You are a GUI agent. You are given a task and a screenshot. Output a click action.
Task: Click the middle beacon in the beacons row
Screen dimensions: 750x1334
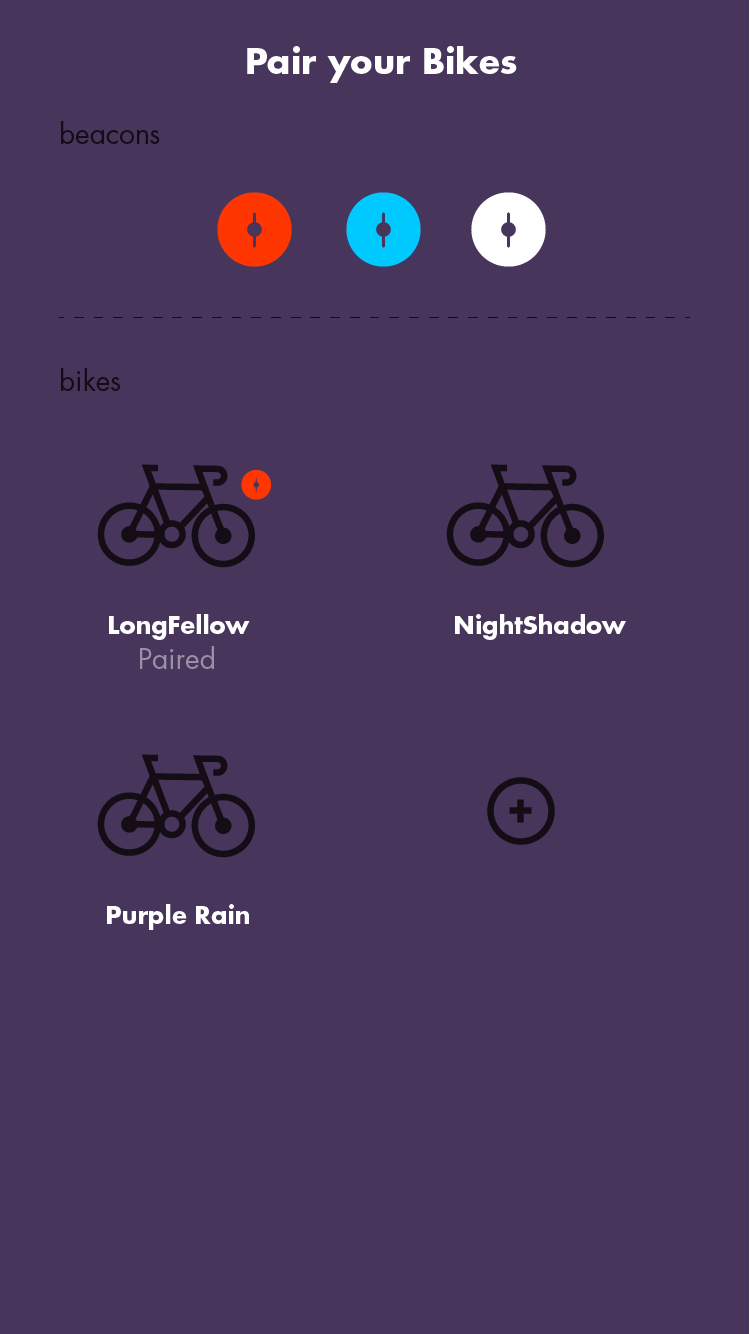click(383, 229)
